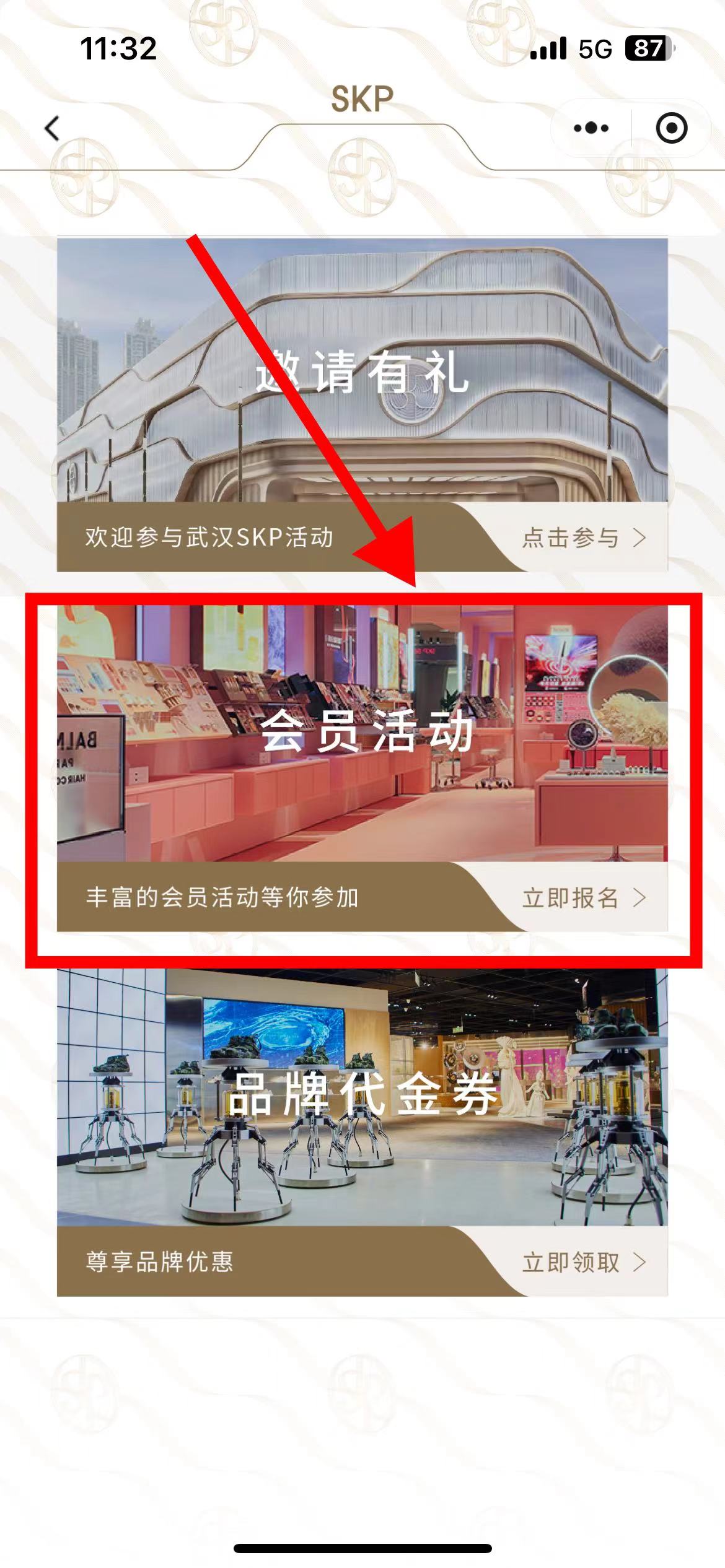725x1568 pixels.
Task: Tap 立即领取 to claim the brand voucher
Action: pyautogui.click(x=584, y=1261)
